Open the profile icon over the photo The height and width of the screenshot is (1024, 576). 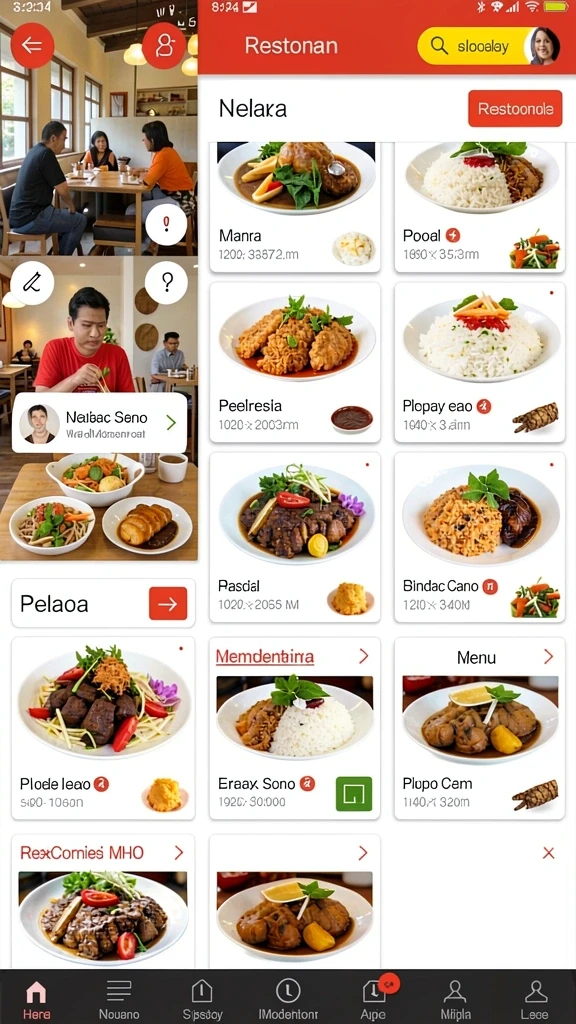click(x=164, y=45)
